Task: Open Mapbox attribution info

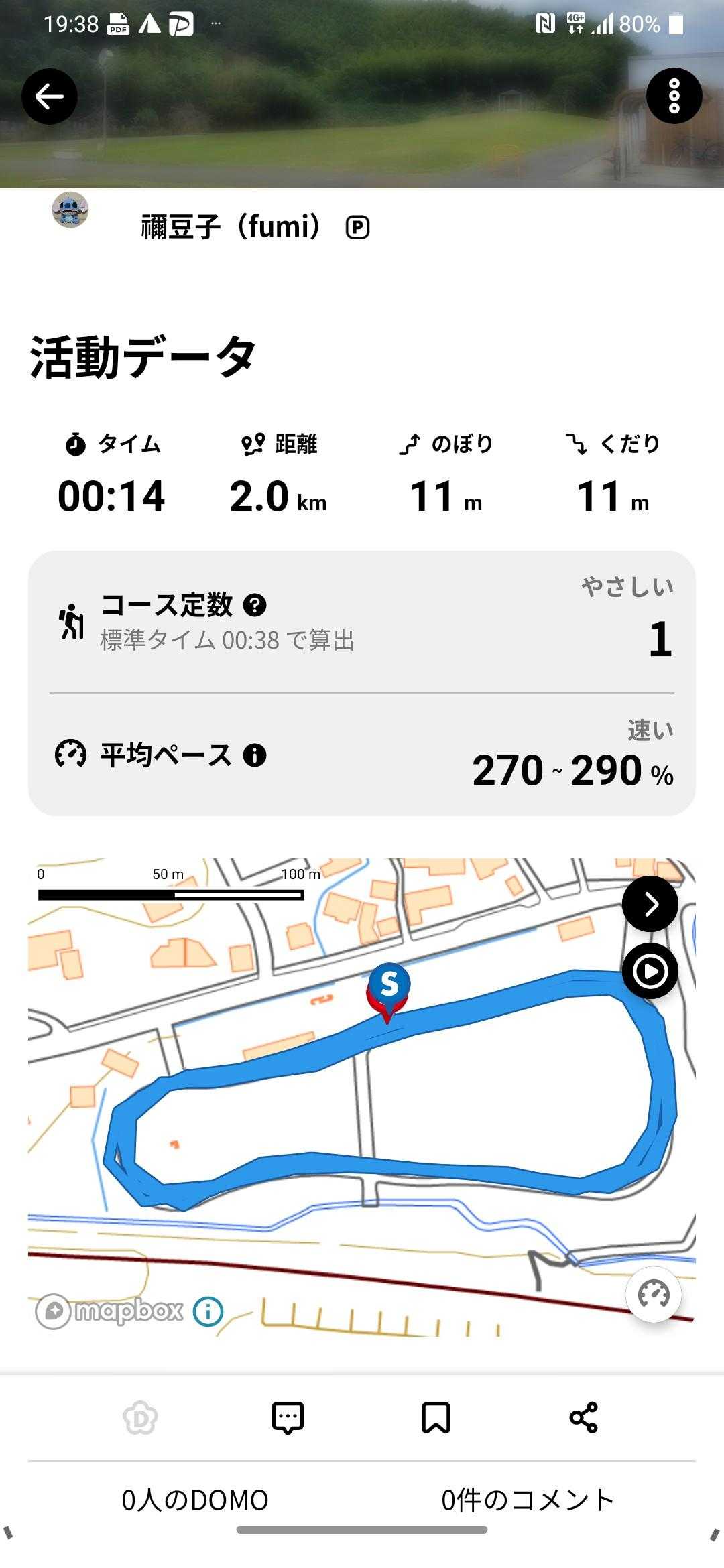Action: pos(208,1311)
